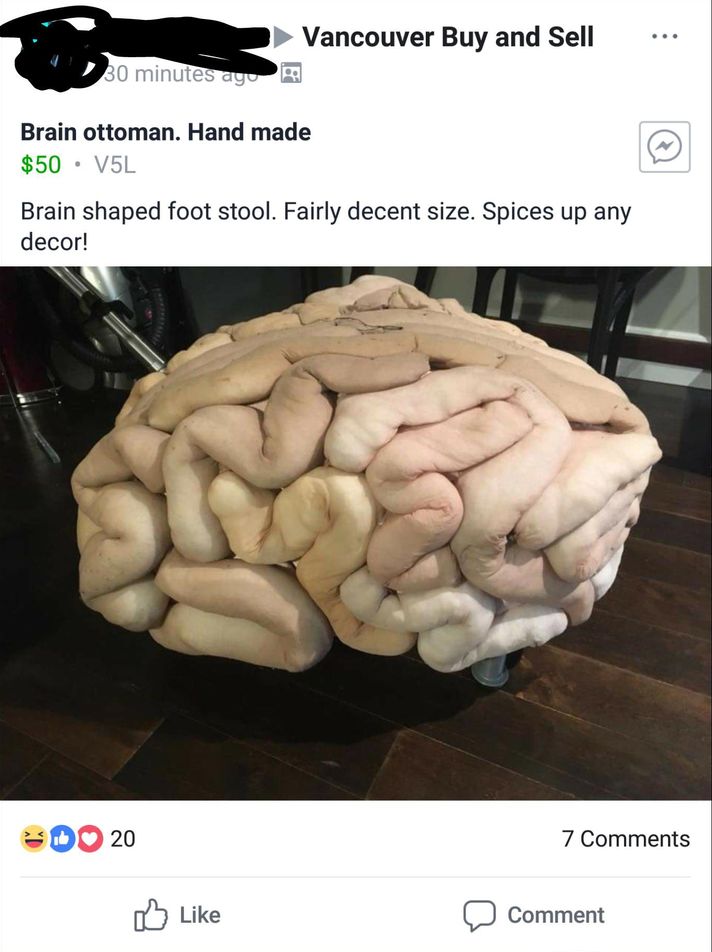View the 7 Comments on the post
This screenshot has height=952, width=712.
625,838
